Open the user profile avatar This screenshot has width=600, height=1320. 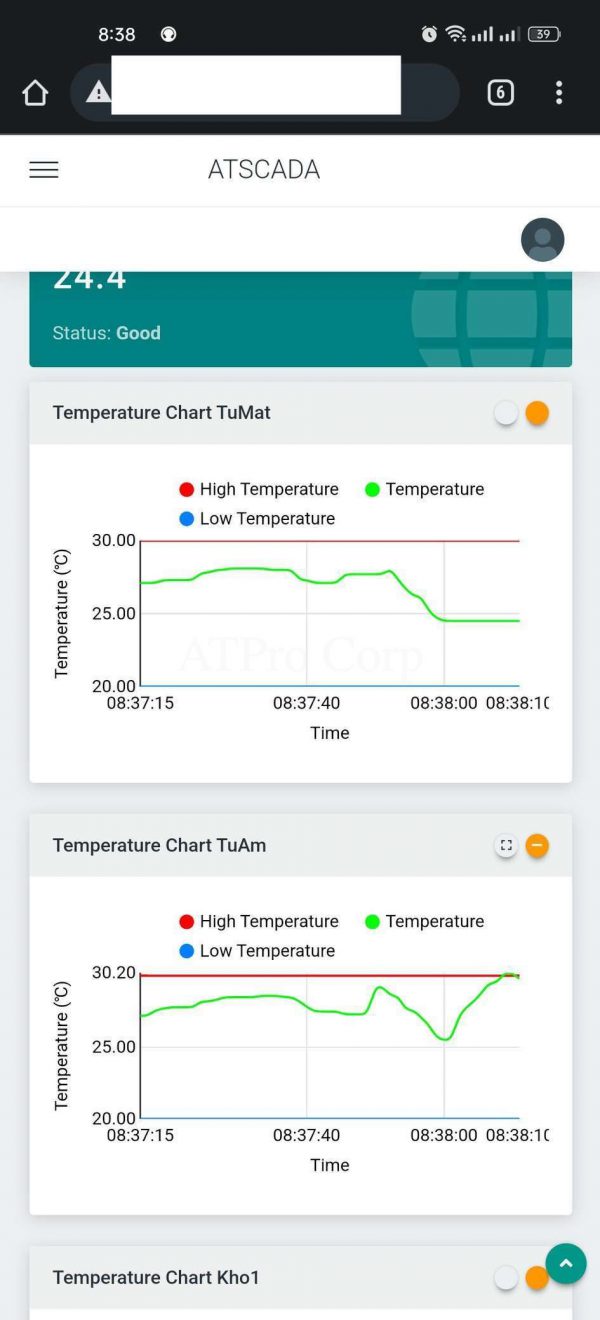click(542, 240)
